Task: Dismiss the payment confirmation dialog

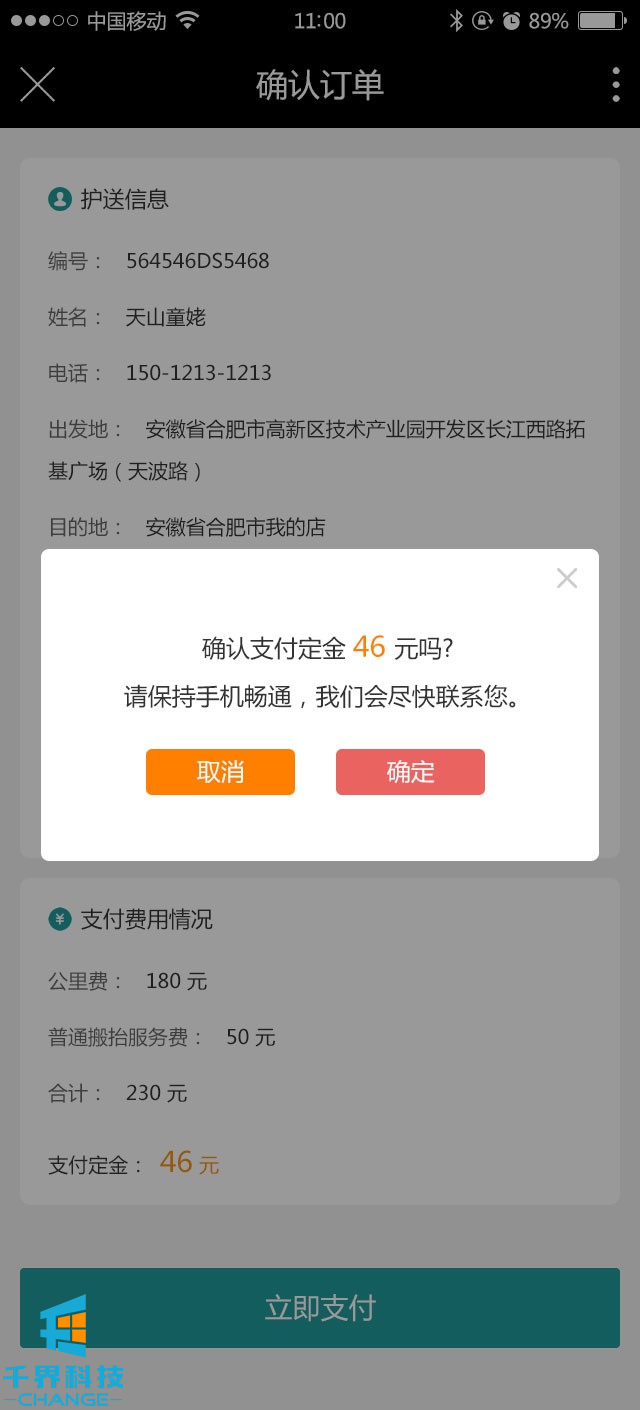Action: (567, 578)
